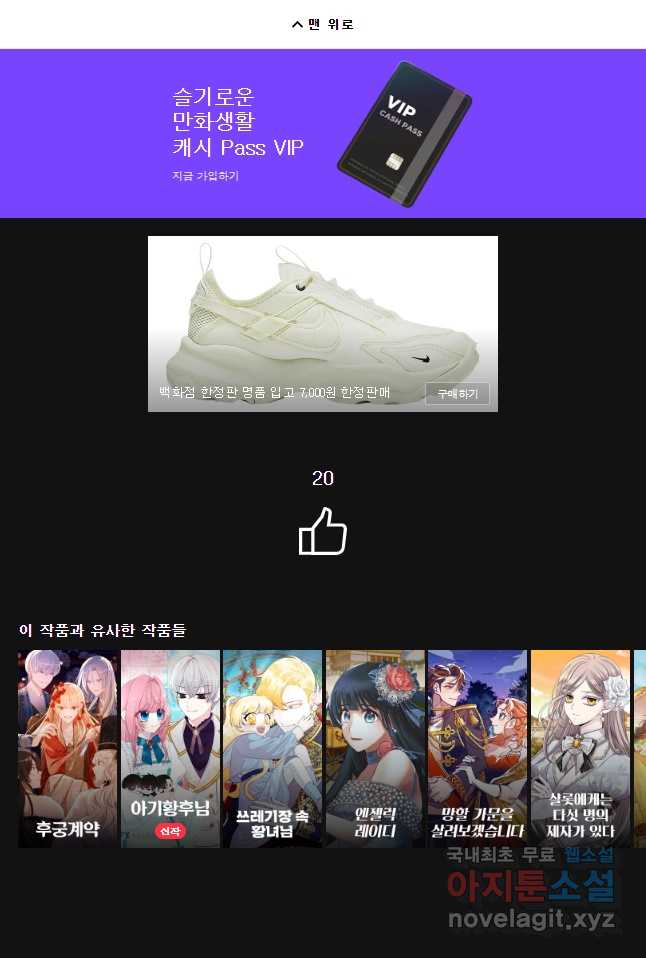Open the 아기황후님 webtoon
The height and width of the screenshot is (958, 646).
[x=171, y=748]
